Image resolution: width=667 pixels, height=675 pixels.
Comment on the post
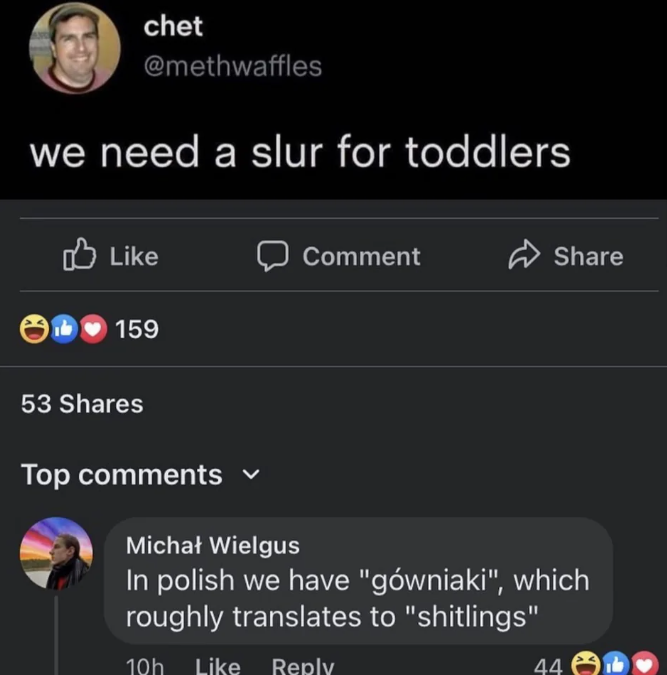(339, 256)
